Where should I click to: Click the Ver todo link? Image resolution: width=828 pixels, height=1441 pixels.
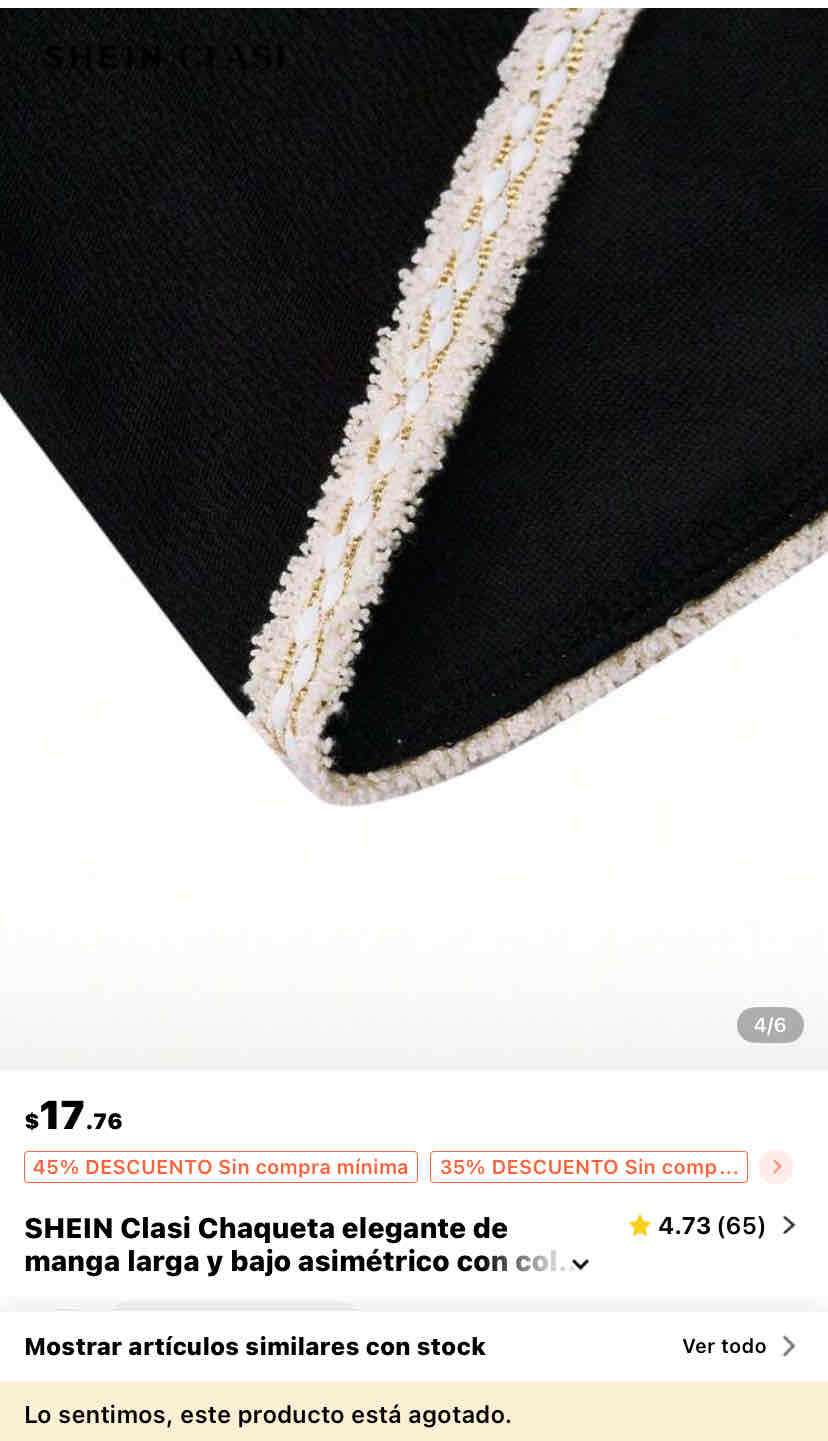[x=723, y=1346]
